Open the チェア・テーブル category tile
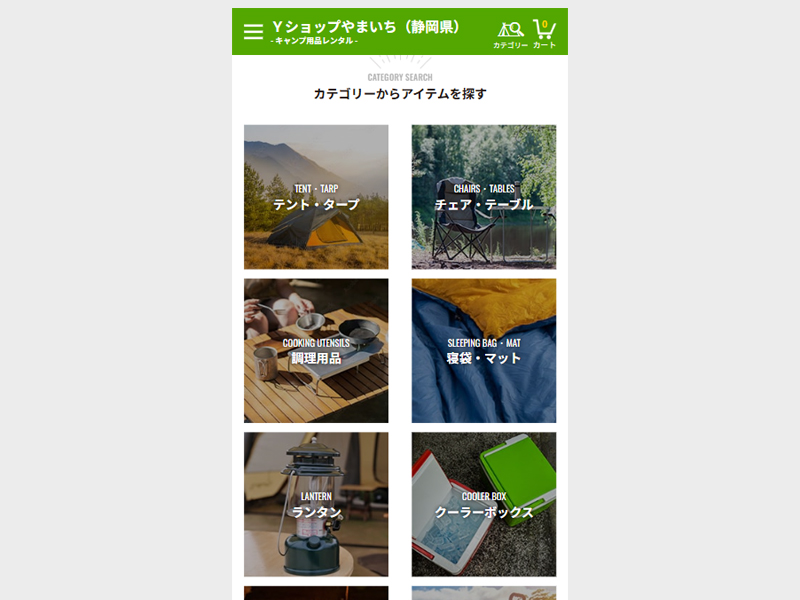The height and width of the screenshot is (600, 800). (484, 197)
